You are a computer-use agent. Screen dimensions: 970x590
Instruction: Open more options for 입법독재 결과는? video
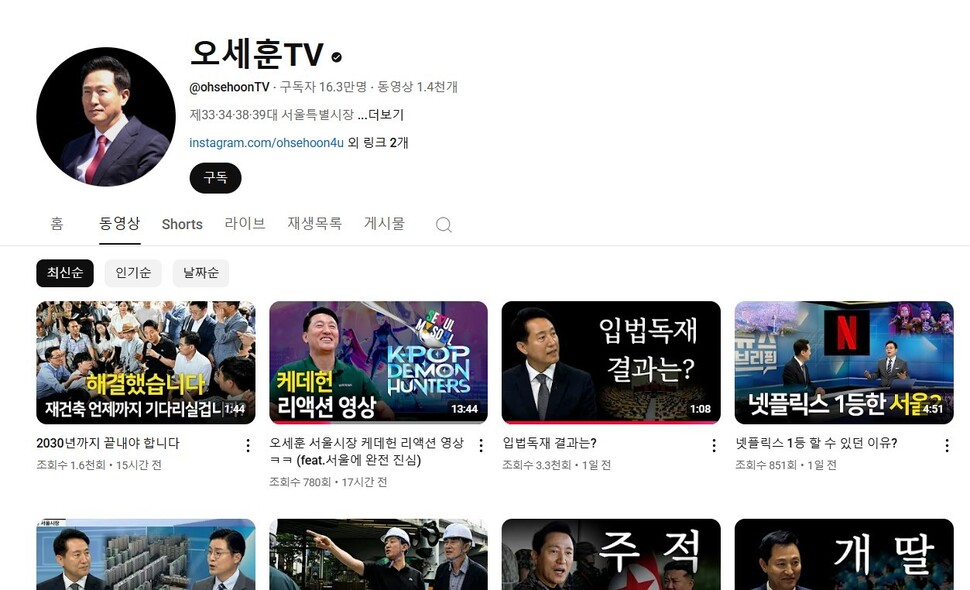[714, 445]
